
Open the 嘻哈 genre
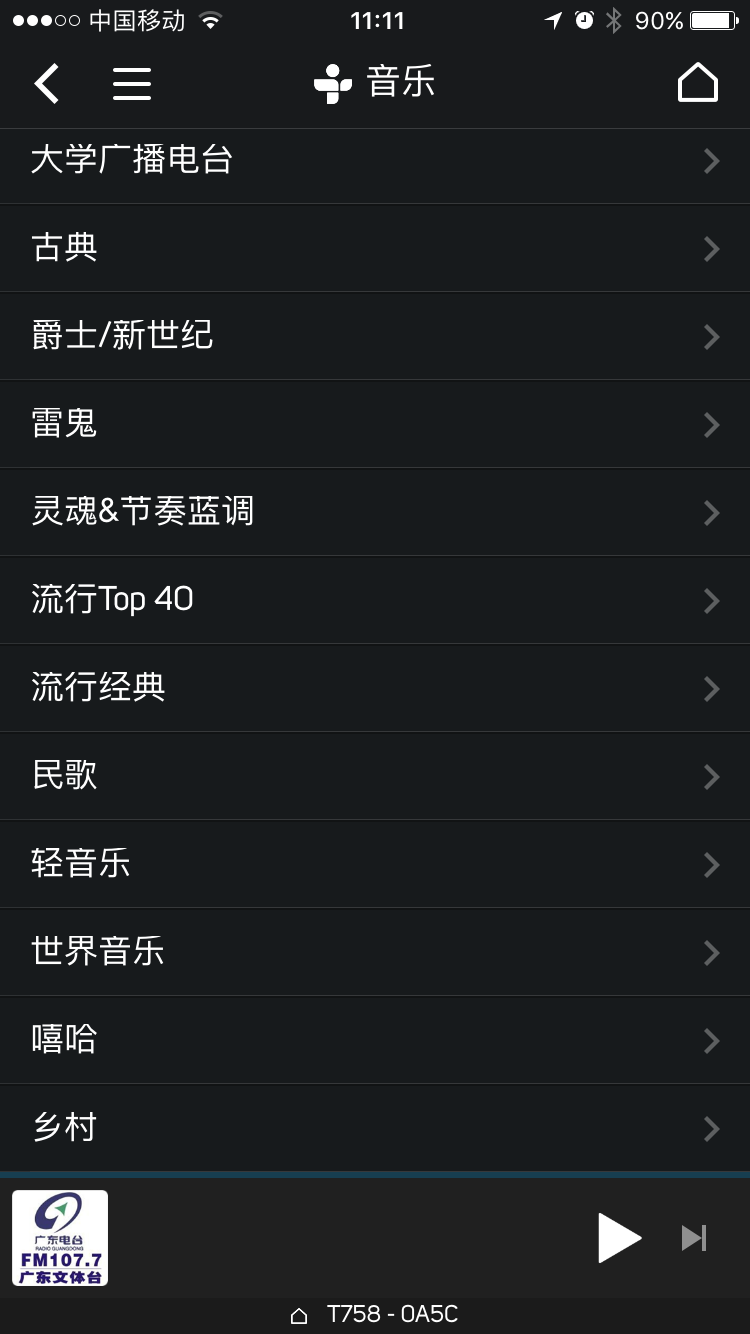coord(375,1040)
